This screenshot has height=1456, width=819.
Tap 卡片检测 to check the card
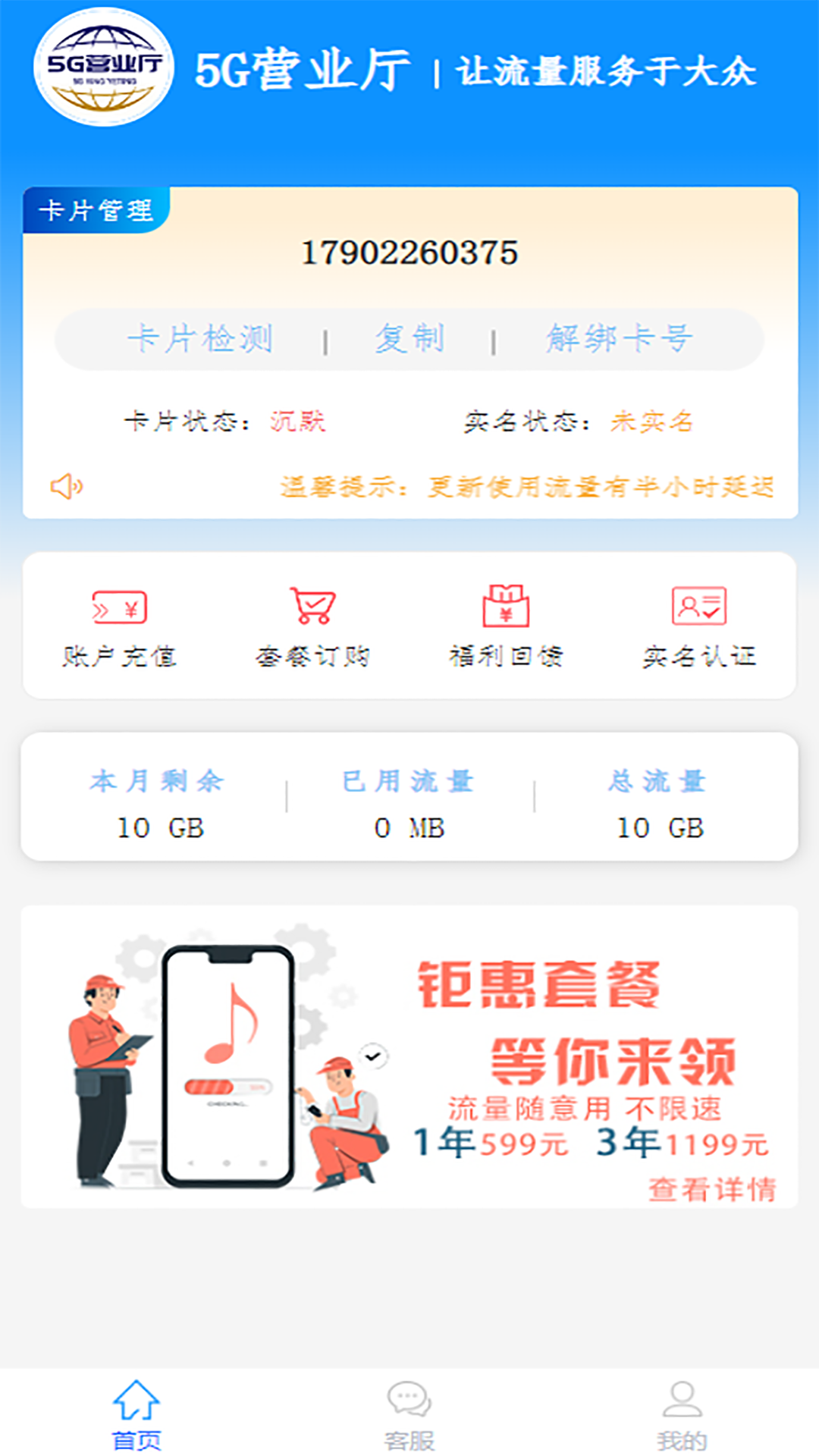click(x=200, y=338)
